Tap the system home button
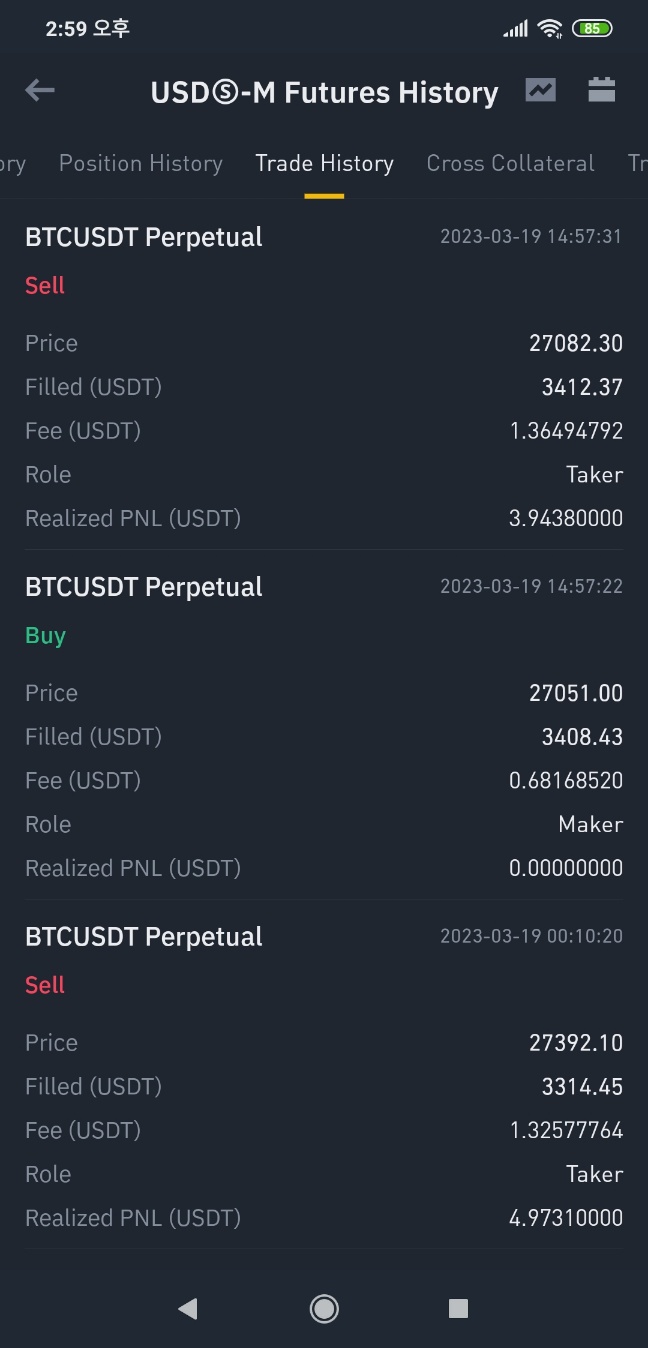The width and height of the screenshot is (648, 1348). [x=324, y=1308]
